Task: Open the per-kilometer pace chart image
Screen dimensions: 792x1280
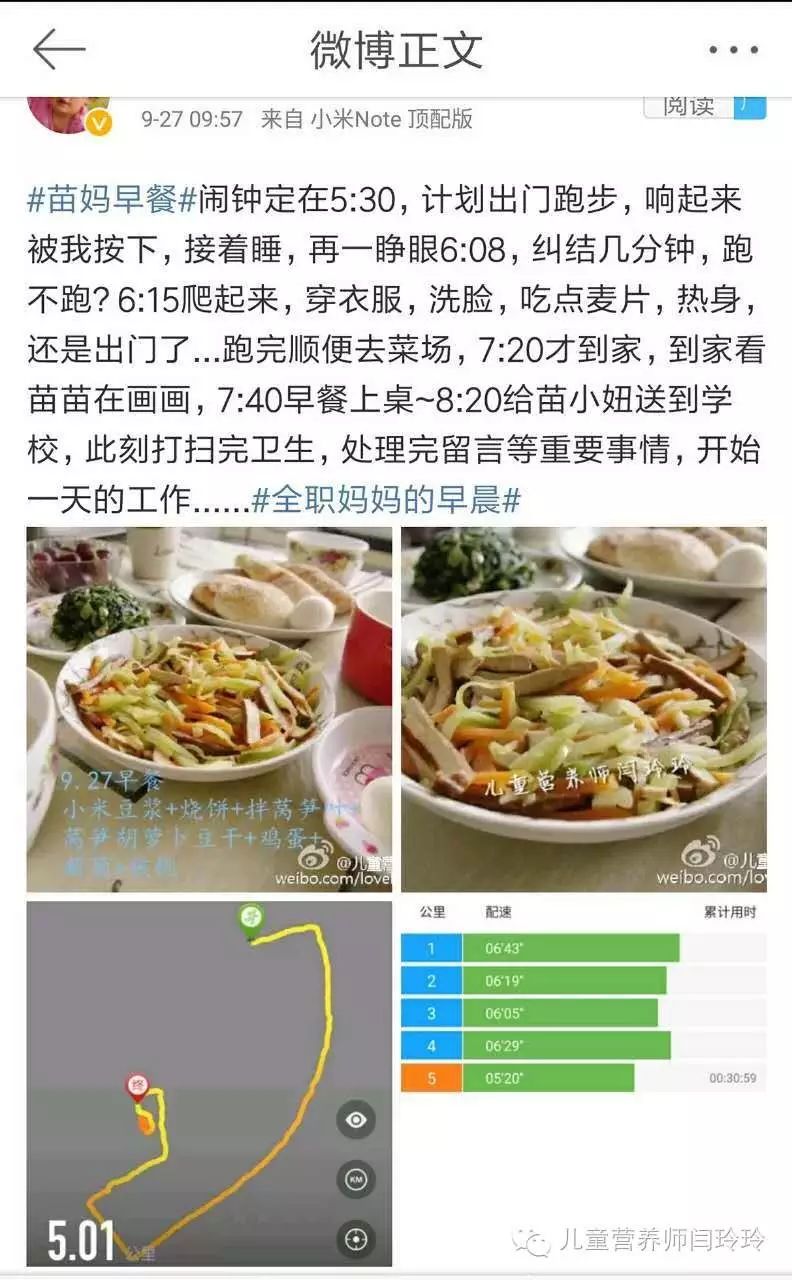Action: pos(583,1000)
